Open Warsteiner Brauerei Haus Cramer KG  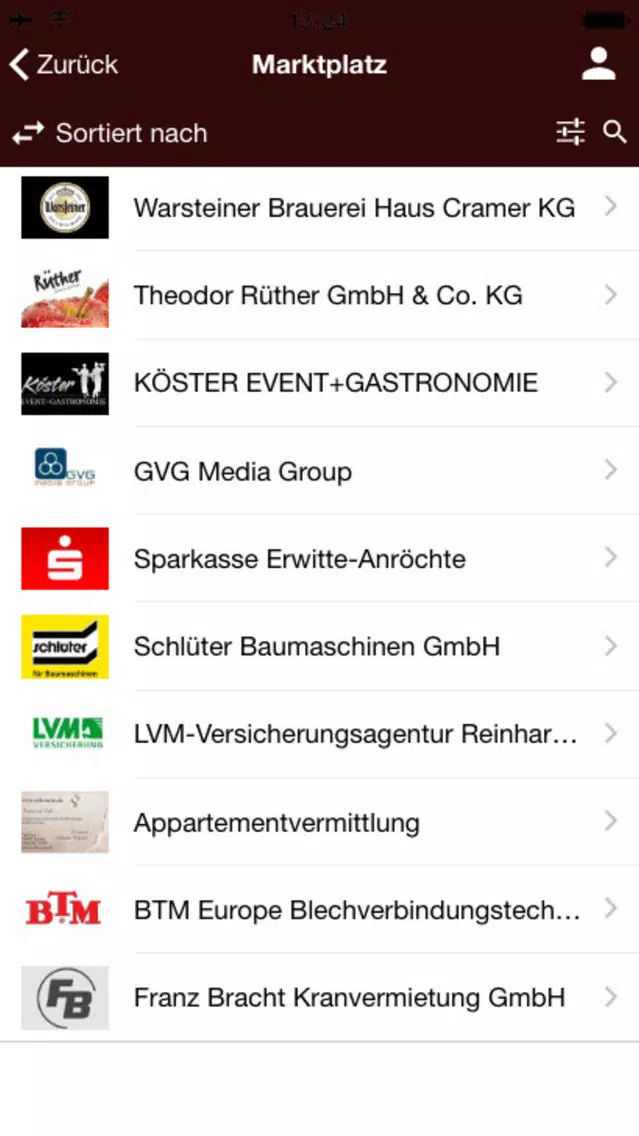coord(320,208)
